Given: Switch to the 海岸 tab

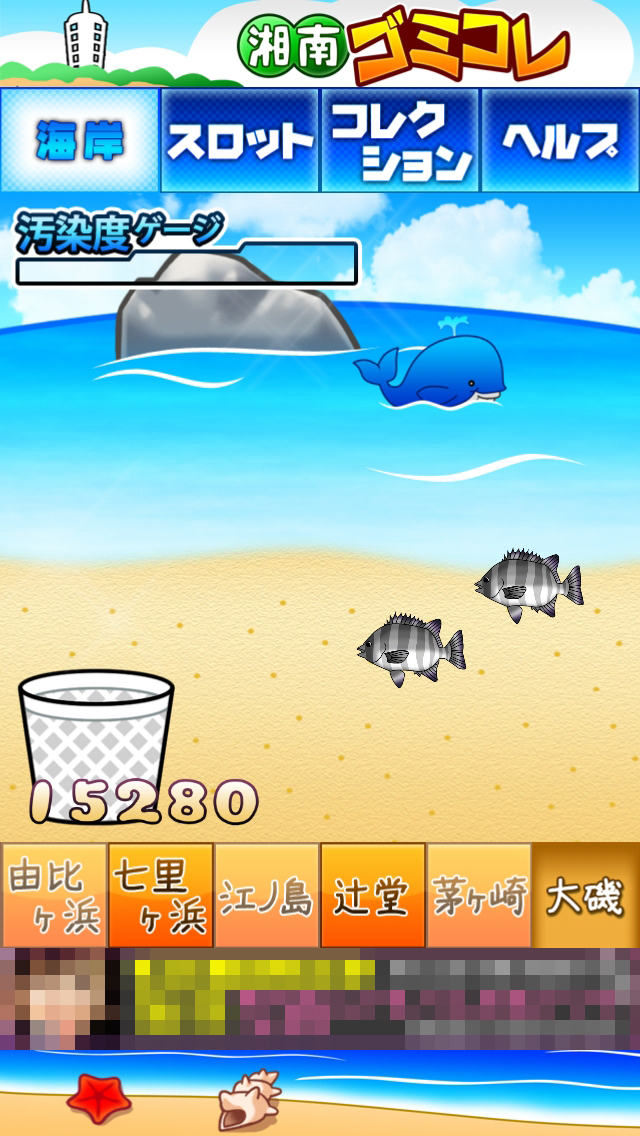Looking at the screenshot, I should [80, 140].
